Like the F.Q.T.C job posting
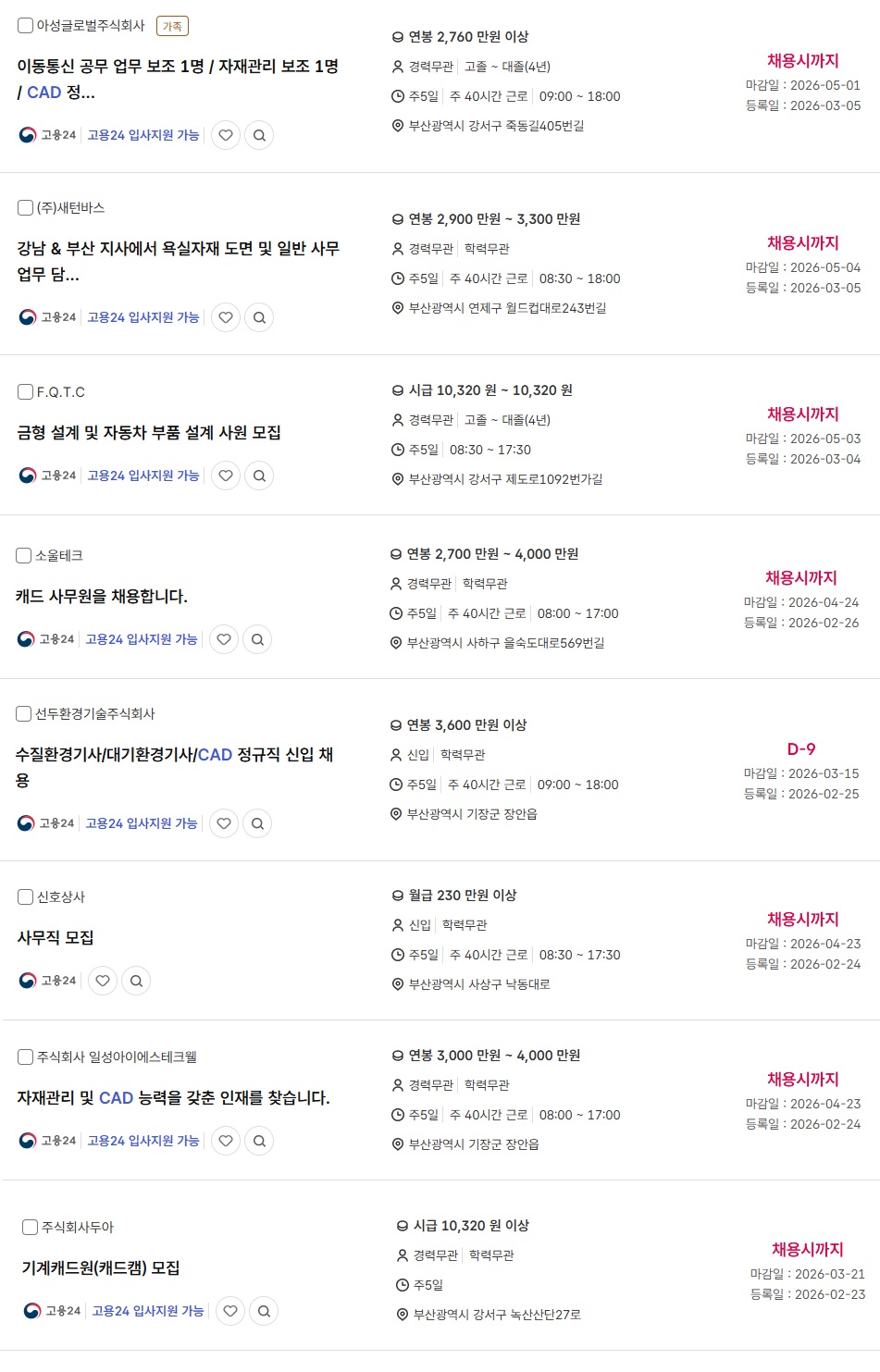Viewport: 880px width, 1372px height. (226, 476)
